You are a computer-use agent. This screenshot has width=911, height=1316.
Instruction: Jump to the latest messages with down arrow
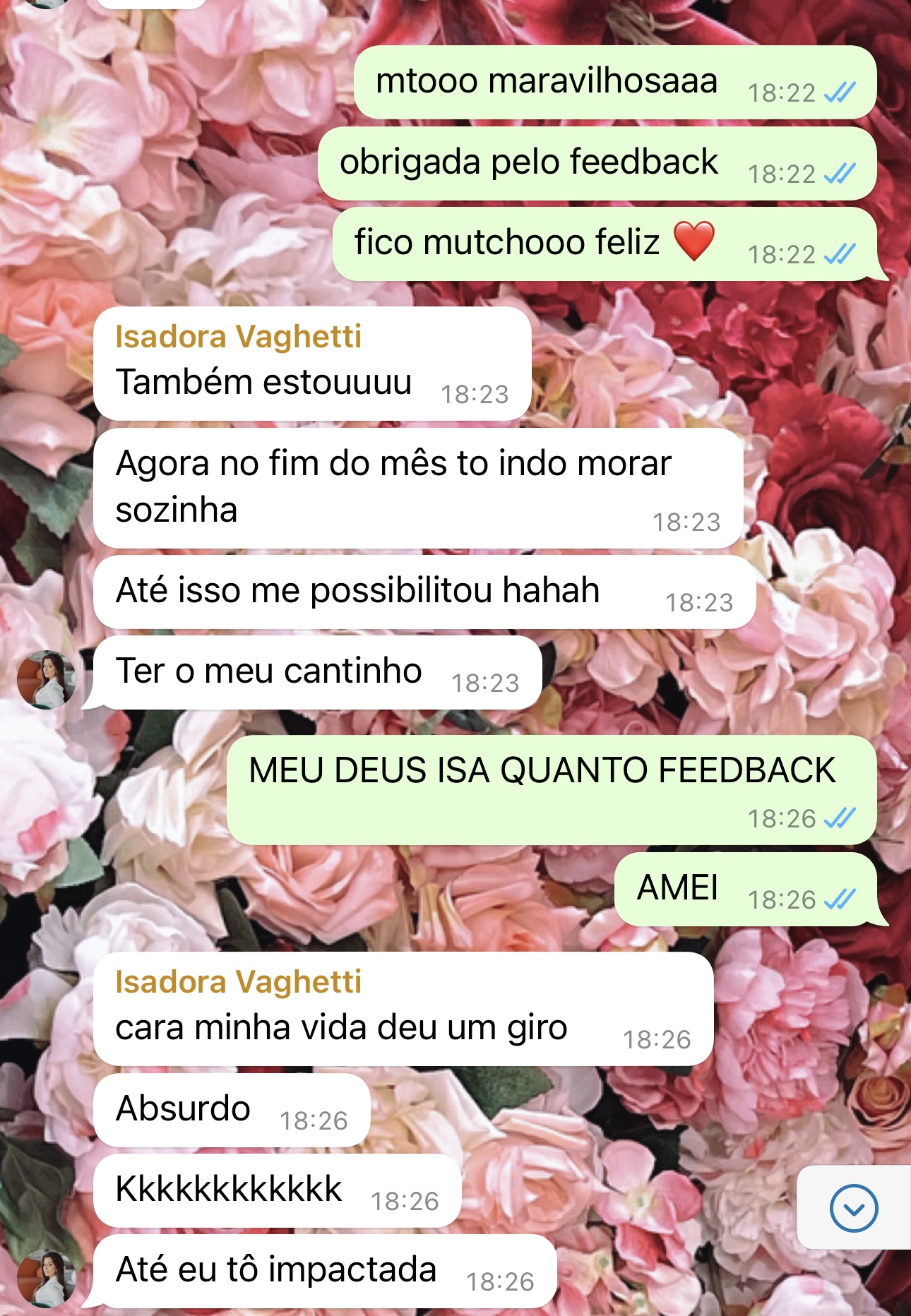pyautogui.click(x=853, y=1209)
